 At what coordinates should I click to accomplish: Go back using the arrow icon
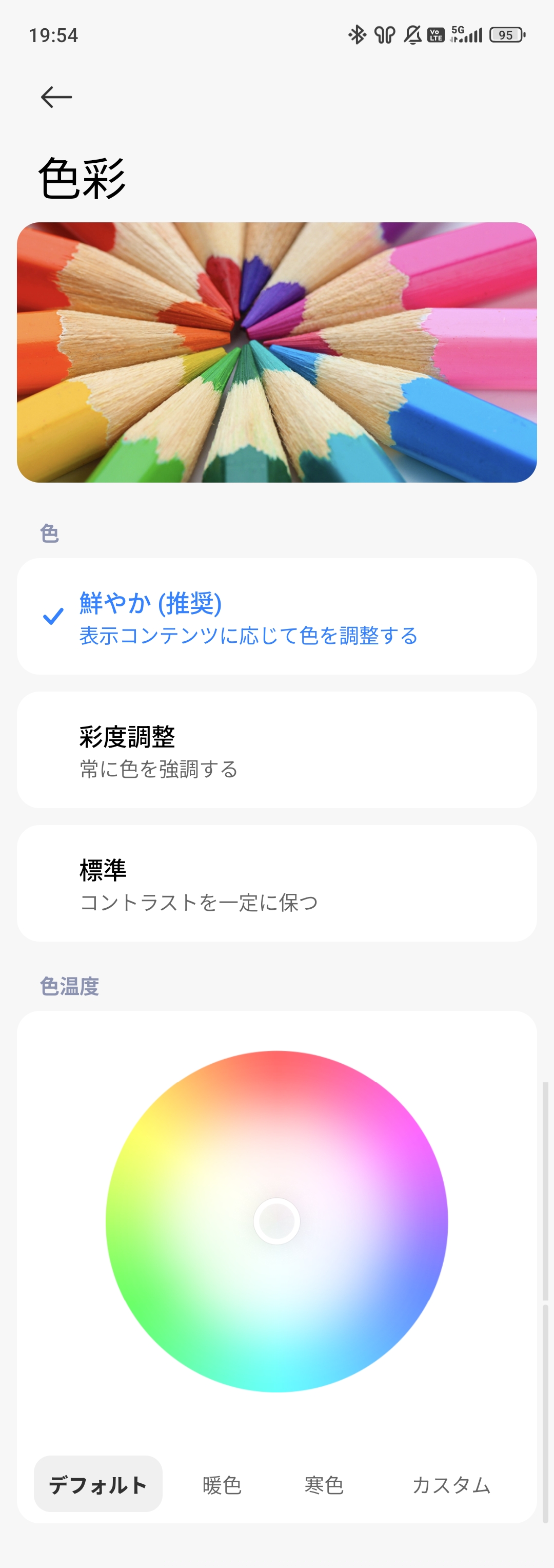click(x=56, y=98)
